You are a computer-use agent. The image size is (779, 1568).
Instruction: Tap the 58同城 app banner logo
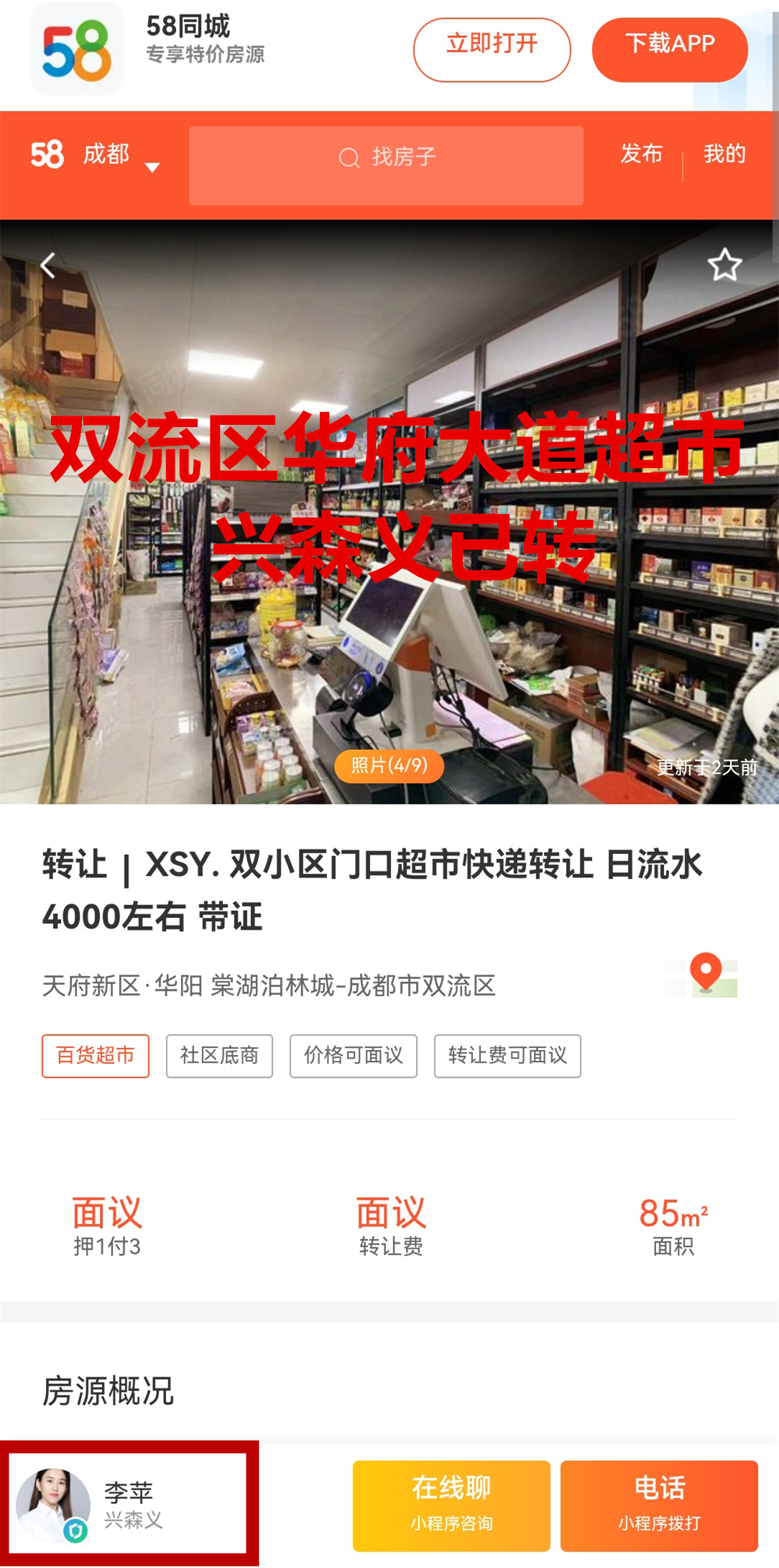77,50
